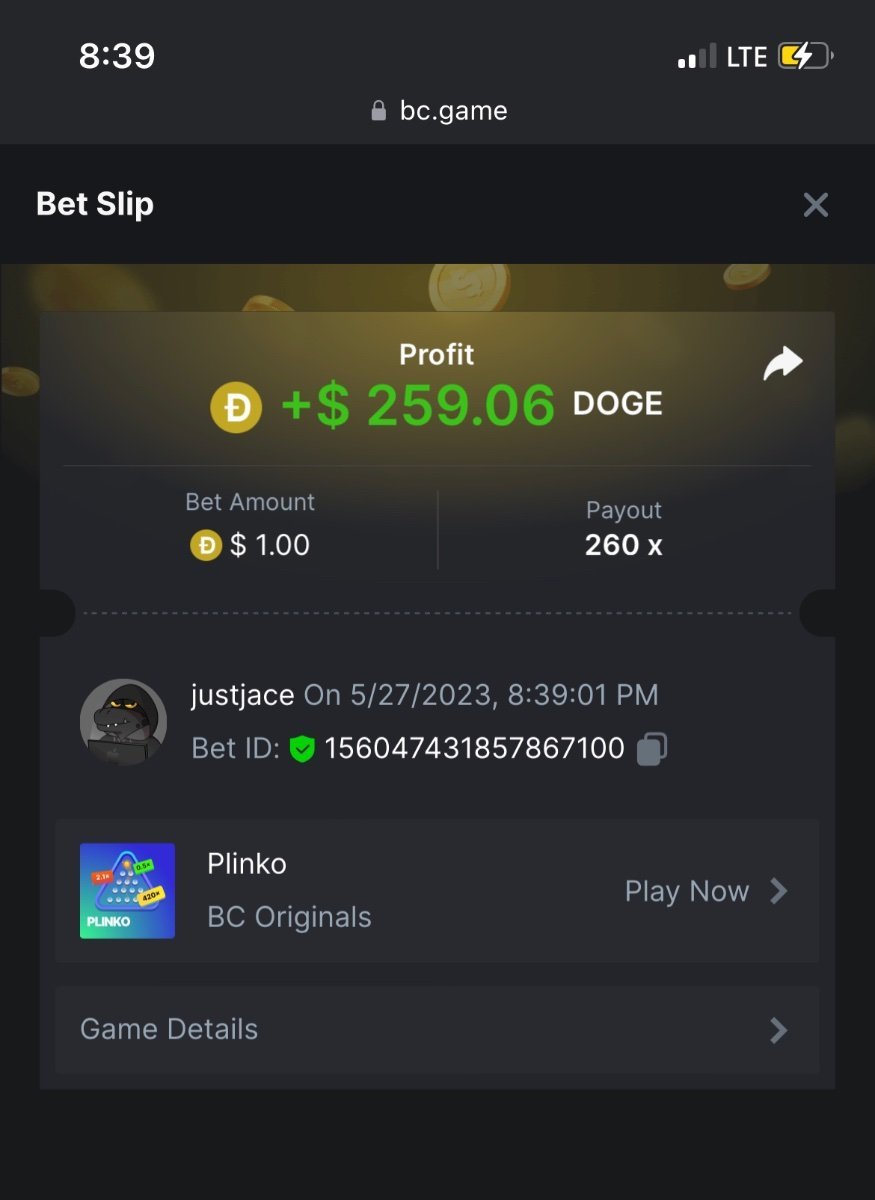
Task: Open justjace's profile avatar
Action: pos(123,722)
